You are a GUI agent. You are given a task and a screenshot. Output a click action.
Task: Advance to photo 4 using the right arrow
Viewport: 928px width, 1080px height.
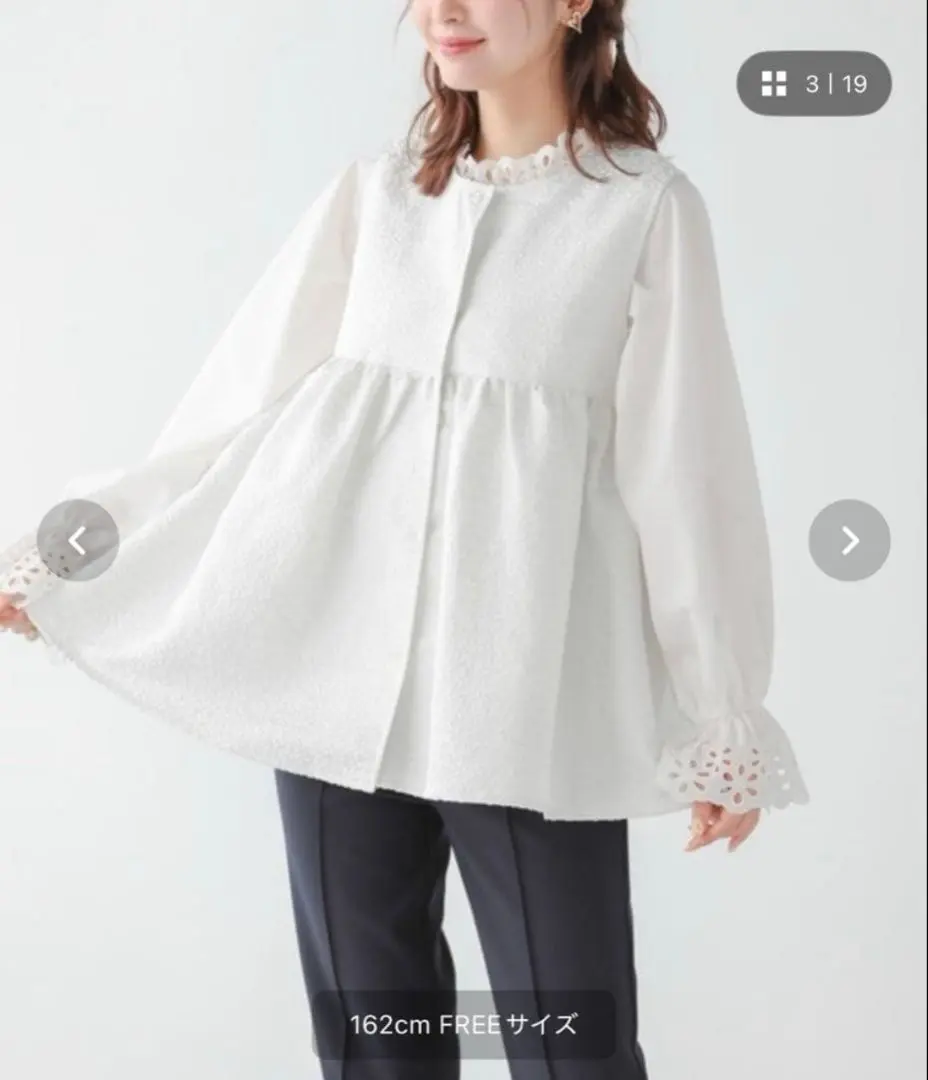click(850, 538)
